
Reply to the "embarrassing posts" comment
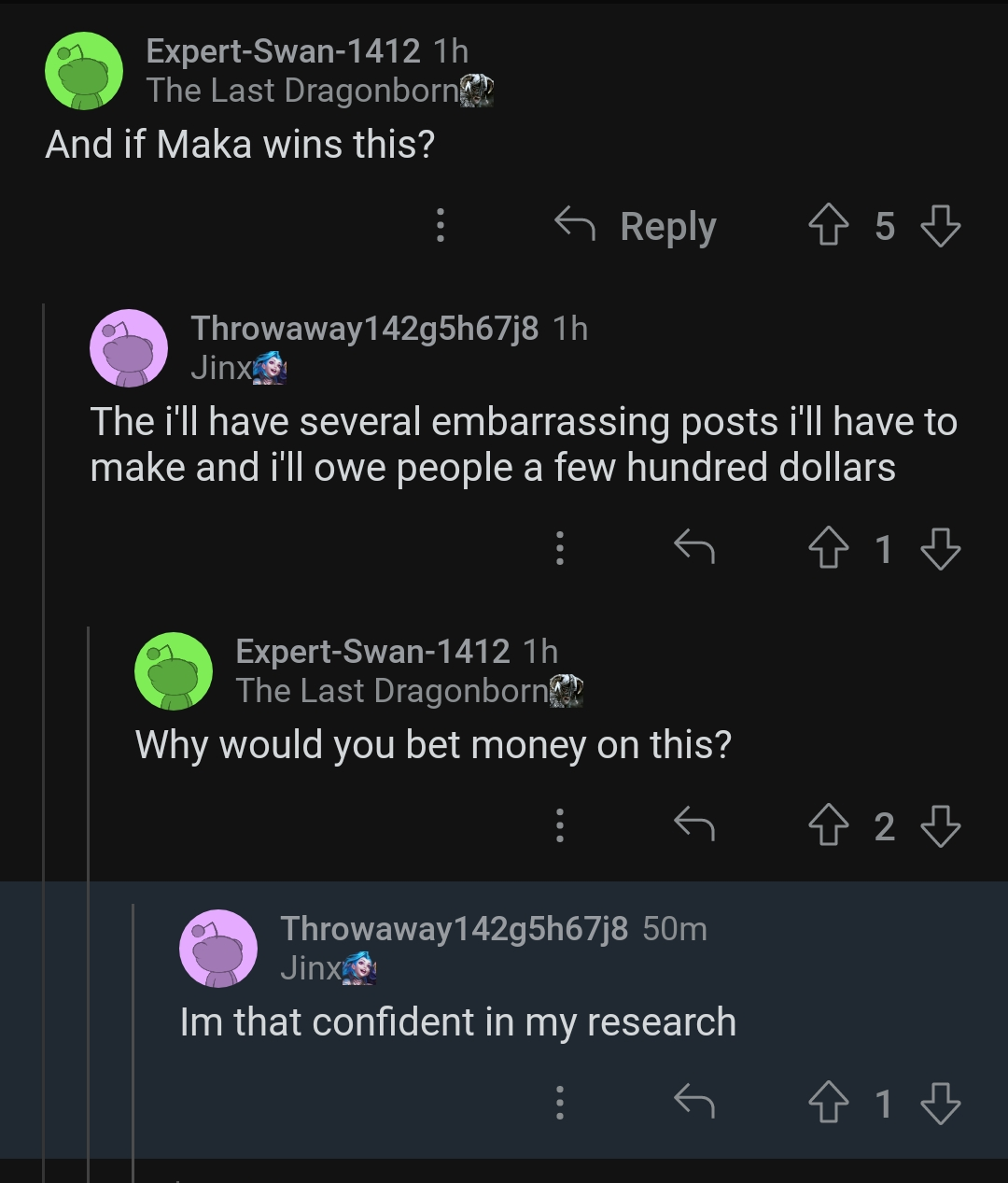[693, 547]
